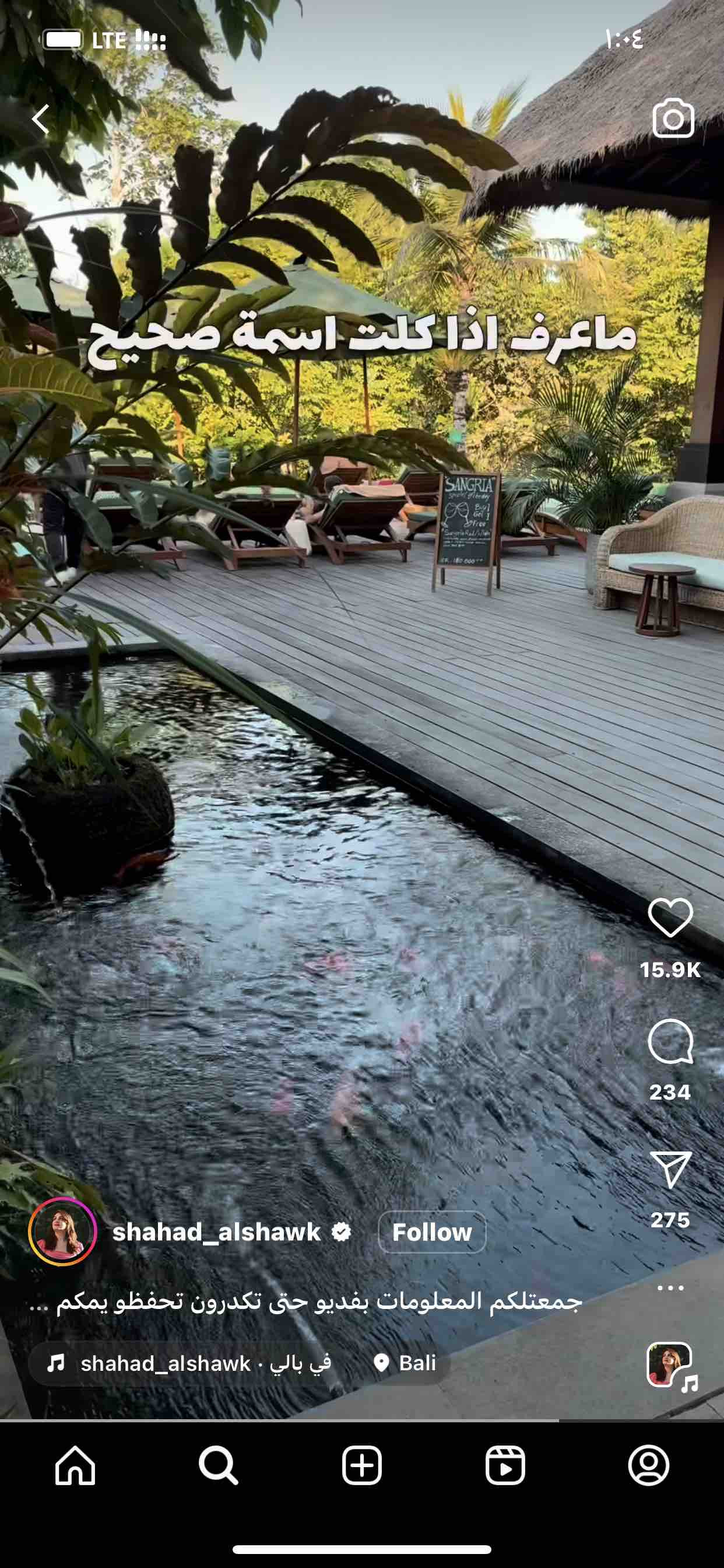
Task: Open the camera to create a reel
Action: click(673, 118)
